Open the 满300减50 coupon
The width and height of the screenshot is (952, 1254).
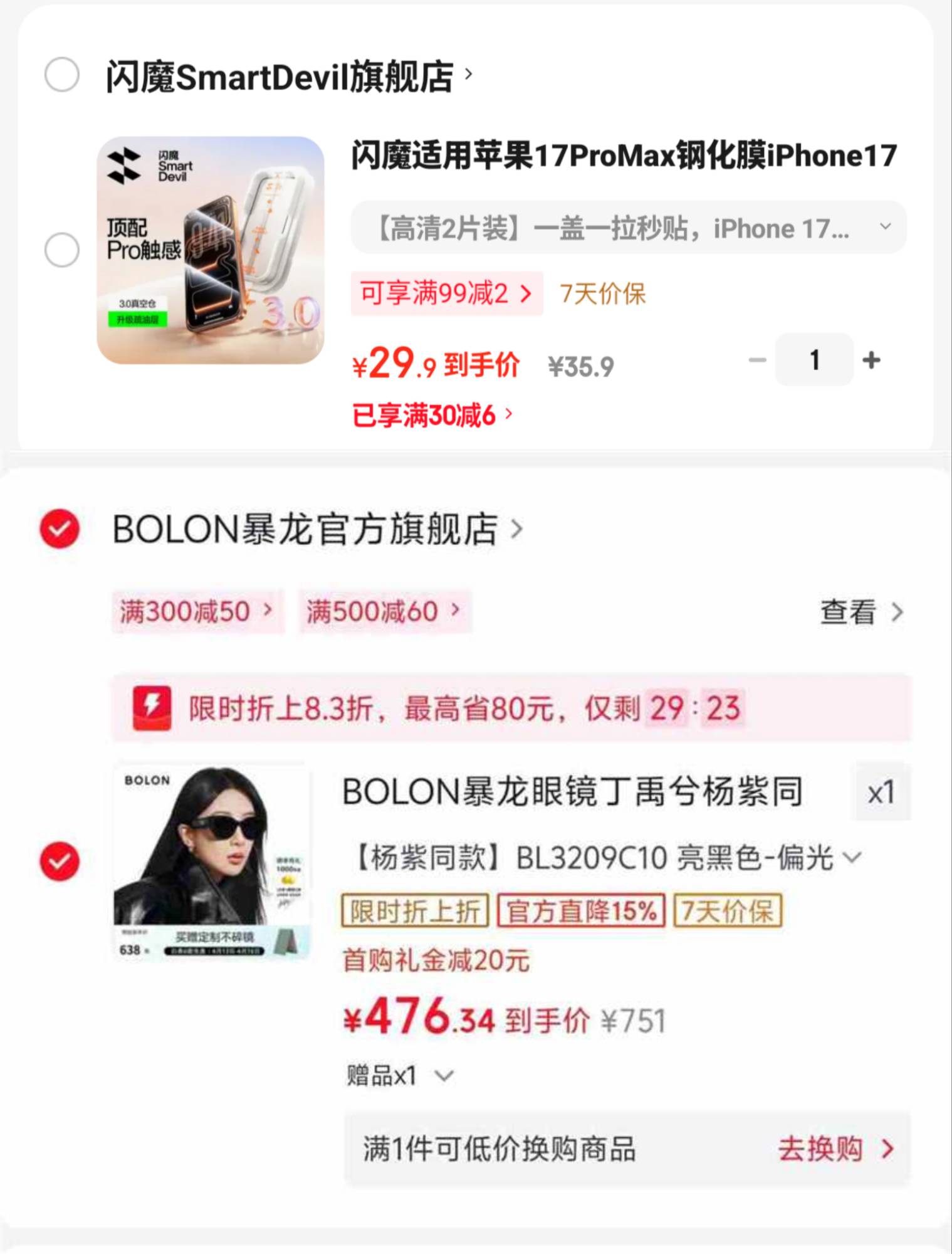point(196,611)
